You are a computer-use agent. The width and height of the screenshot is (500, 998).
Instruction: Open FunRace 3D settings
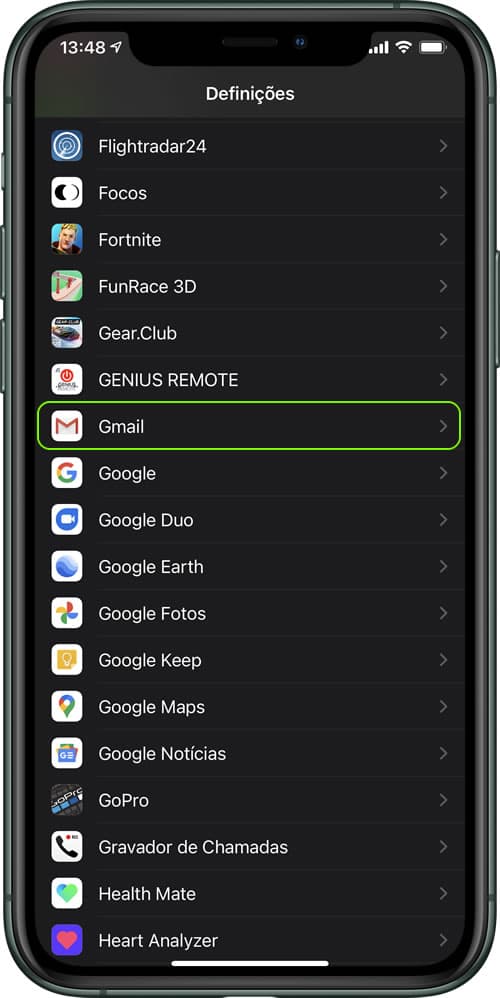coord(249,286)
